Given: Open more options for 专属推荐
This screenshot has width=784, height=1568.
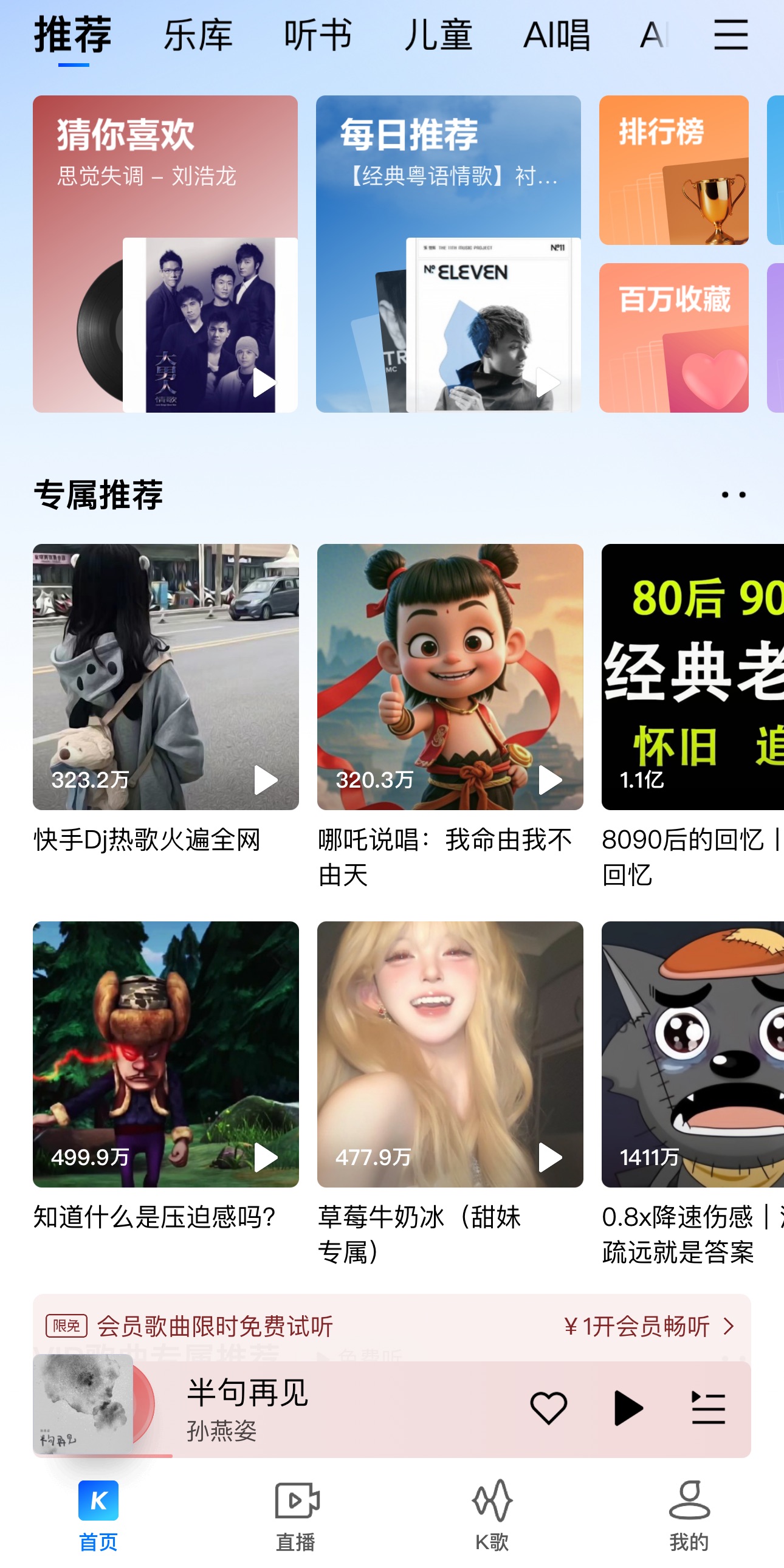Looking at the screenshot, I should coord(733,494).
